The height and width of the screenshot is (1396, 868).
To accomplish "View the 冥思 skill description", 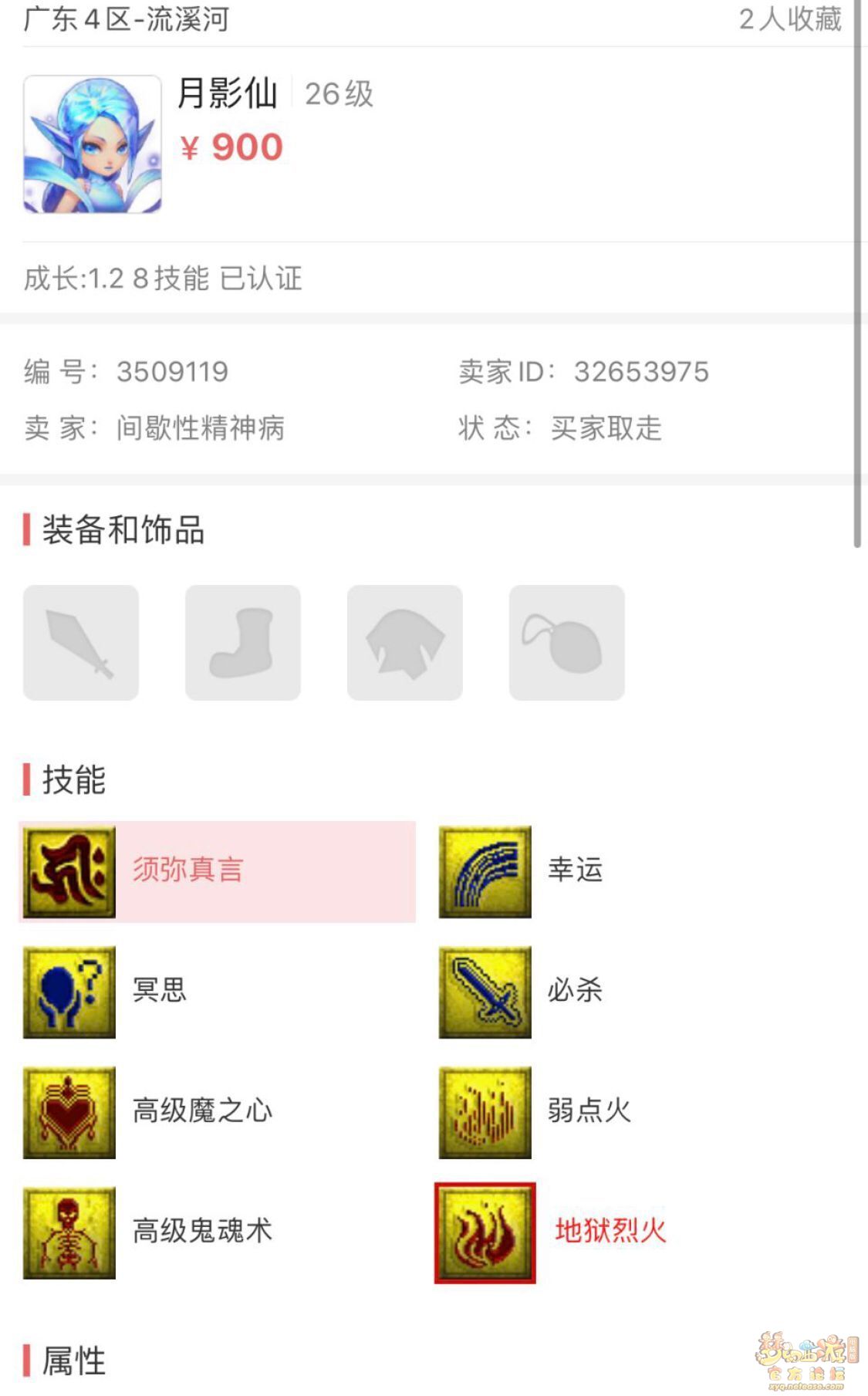I will (x=69, y=992).
